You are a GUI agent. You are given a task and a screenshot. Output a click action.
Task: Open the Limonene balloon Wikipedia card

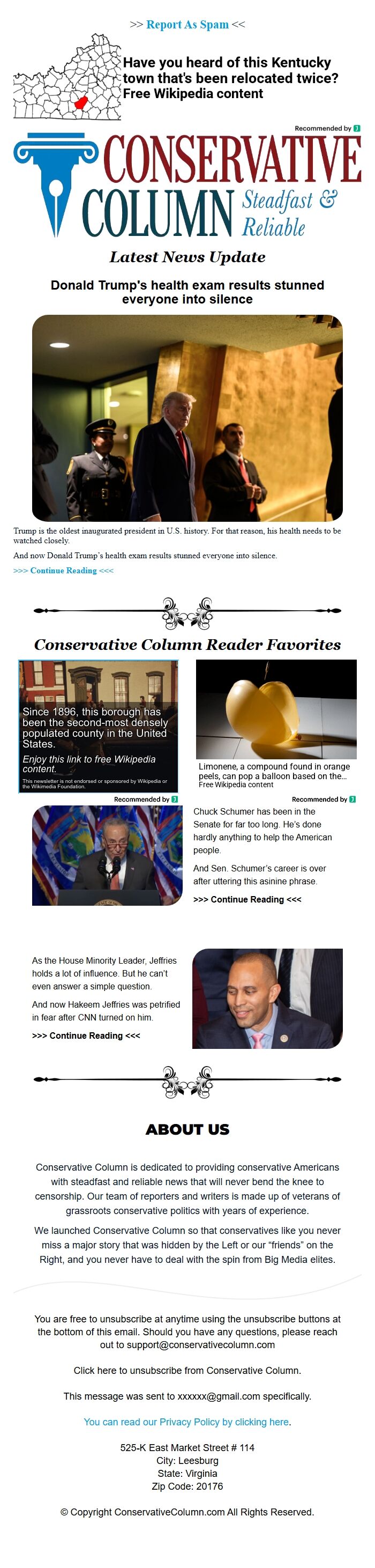[276, 724]
